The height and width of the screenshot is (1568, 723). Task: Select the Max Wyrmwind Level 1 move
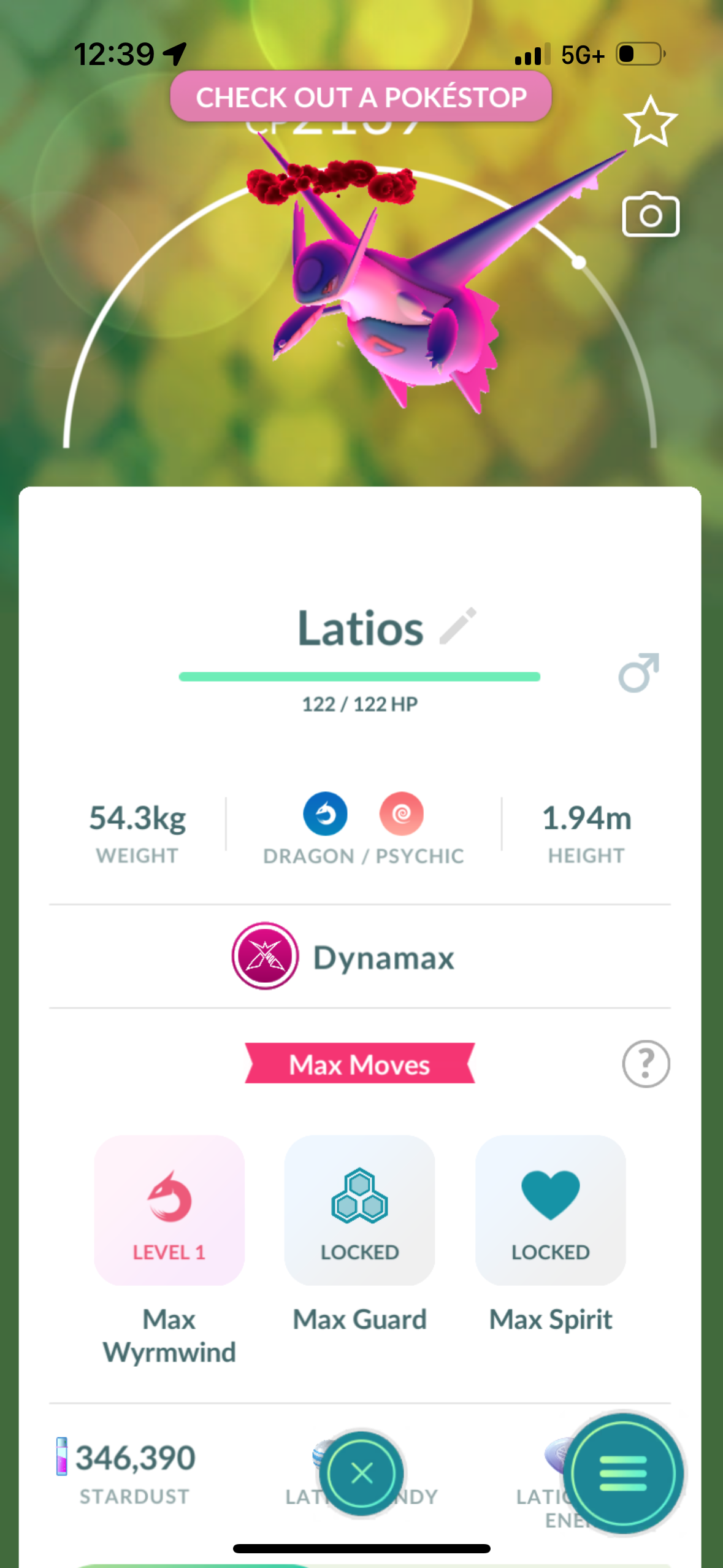click(x=169, y=1210)
